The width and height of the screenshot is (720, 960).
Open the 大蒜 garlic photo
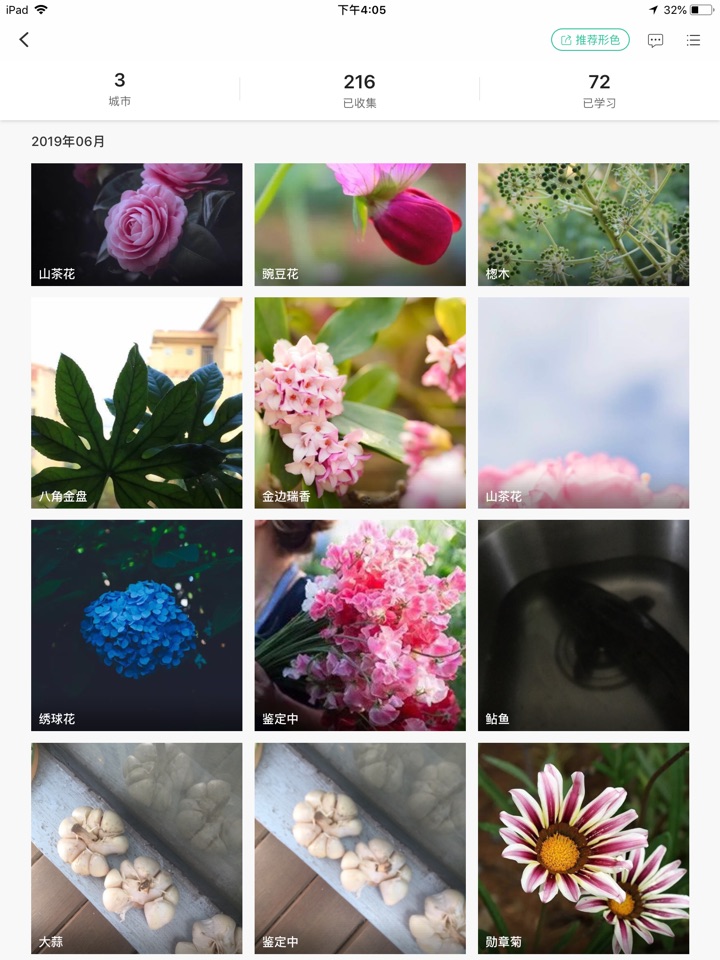(136, 848)
